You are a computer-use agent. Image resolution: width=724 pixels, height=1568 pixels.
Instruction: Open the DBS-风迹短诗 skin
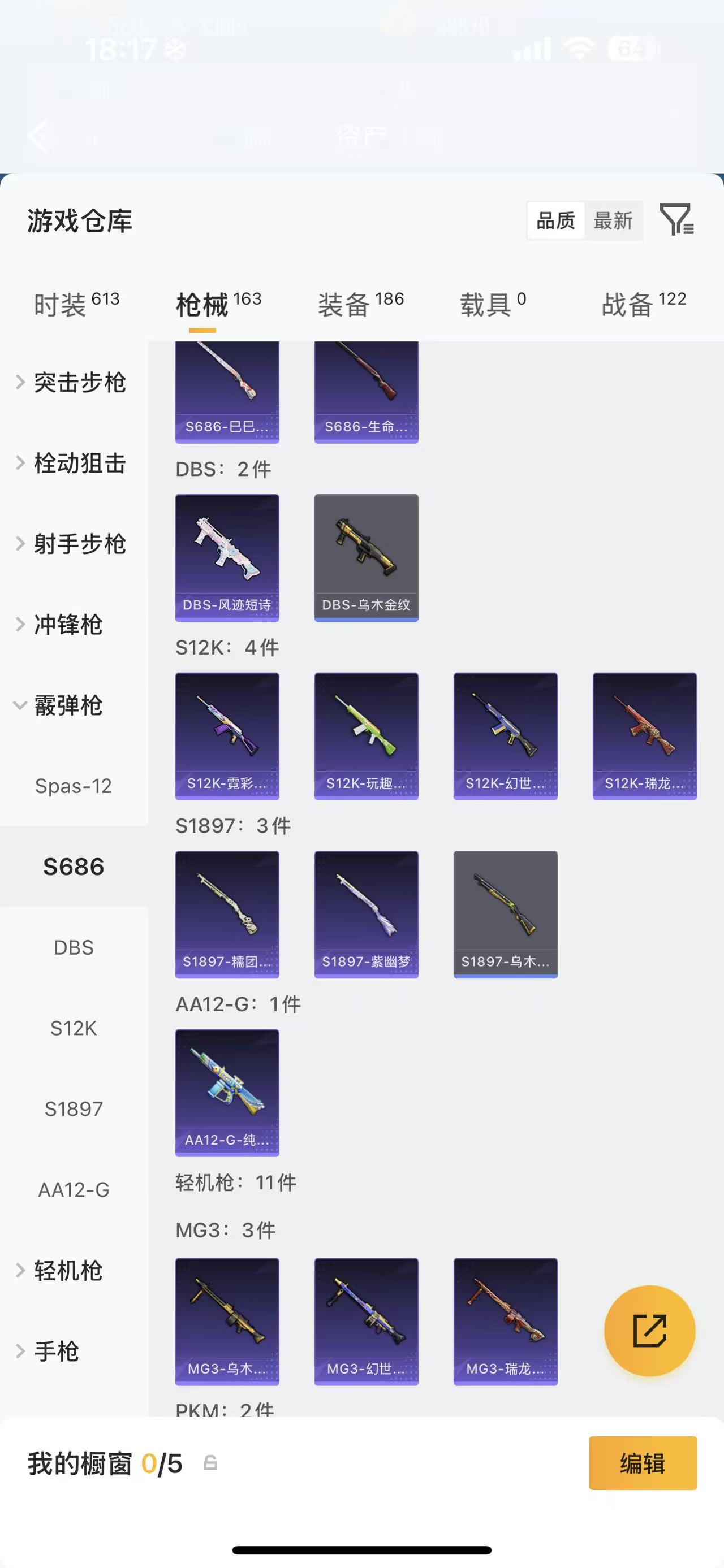click(x=227, y=557)
